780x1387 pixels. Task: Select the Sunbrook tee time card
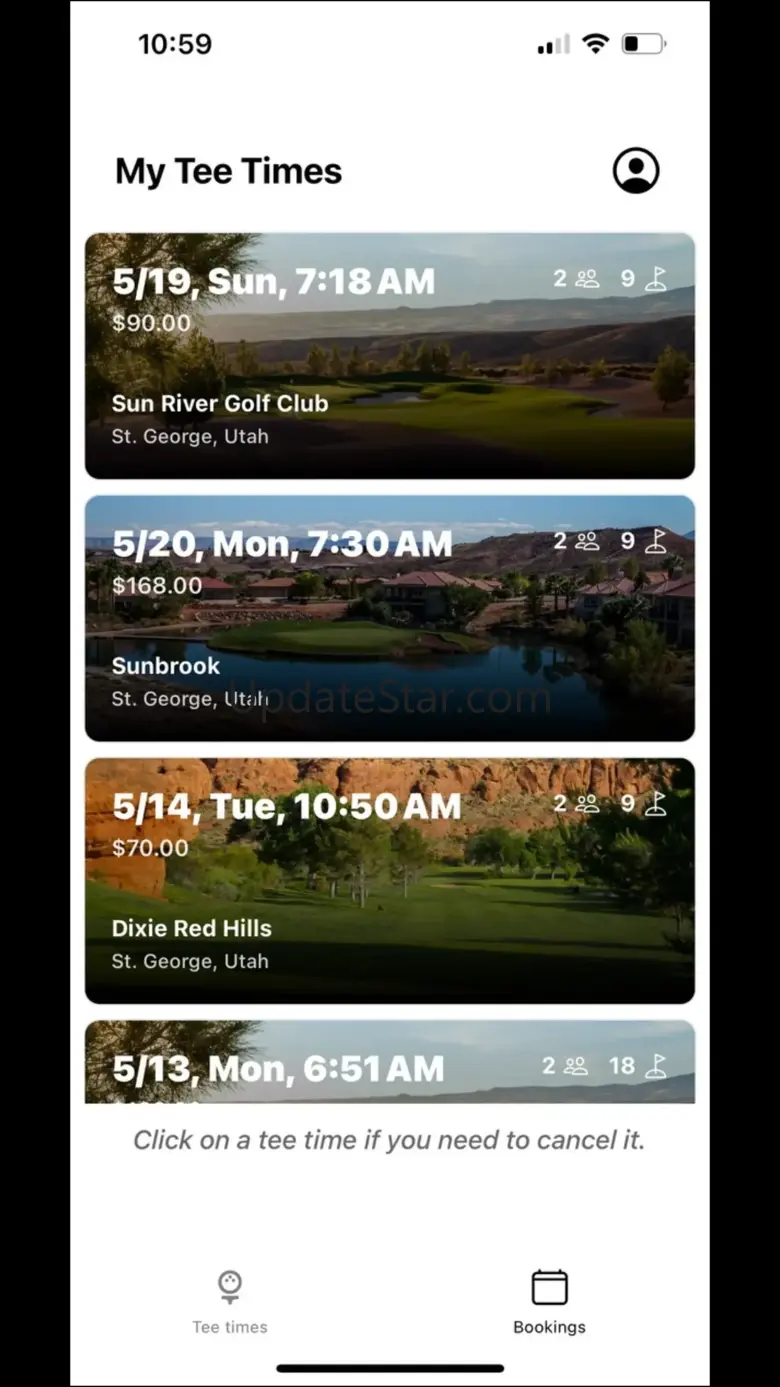click(390, 618)
